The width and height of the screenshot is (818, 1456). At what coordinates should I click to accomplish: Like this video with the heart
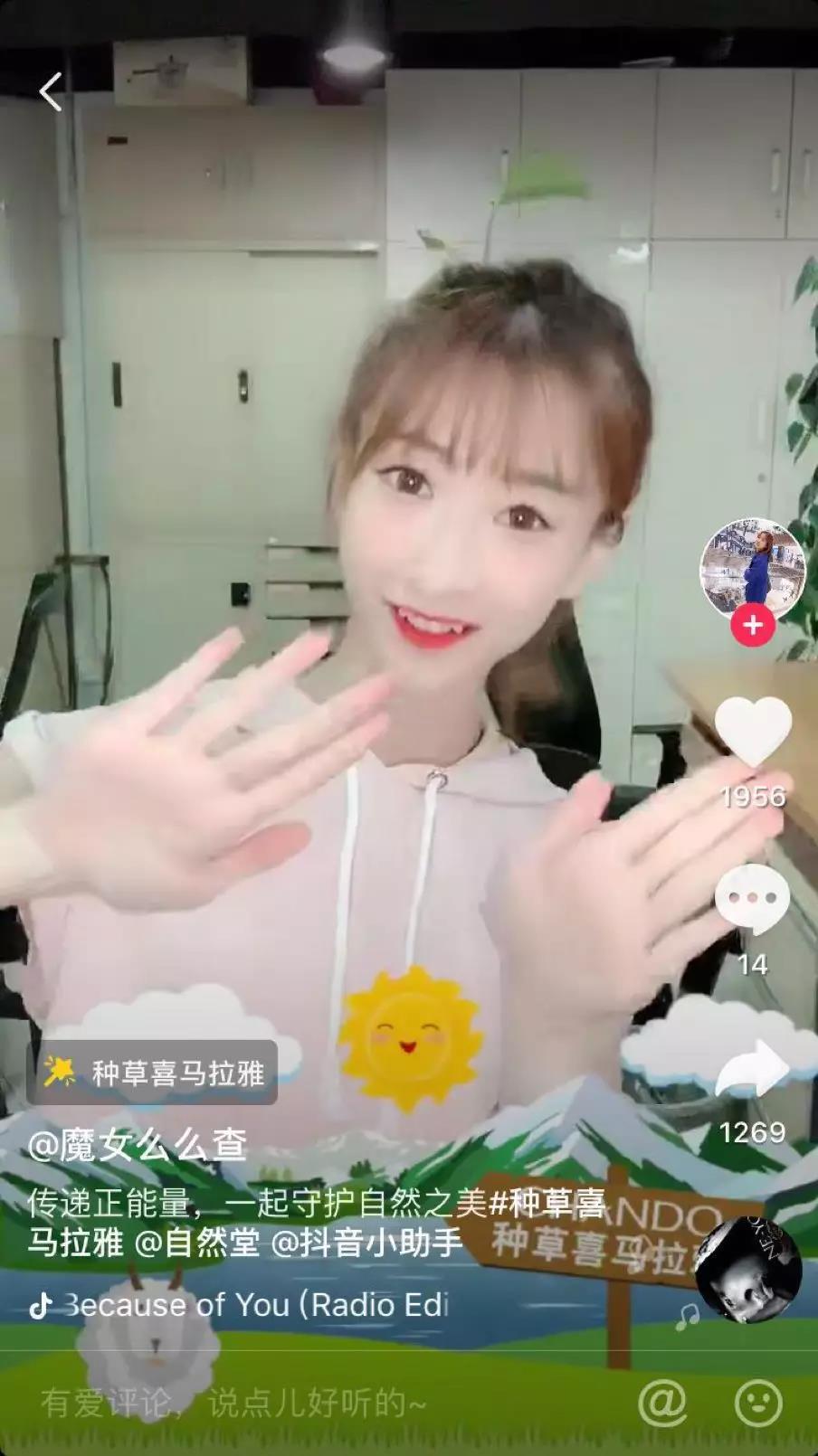(753, 732)
